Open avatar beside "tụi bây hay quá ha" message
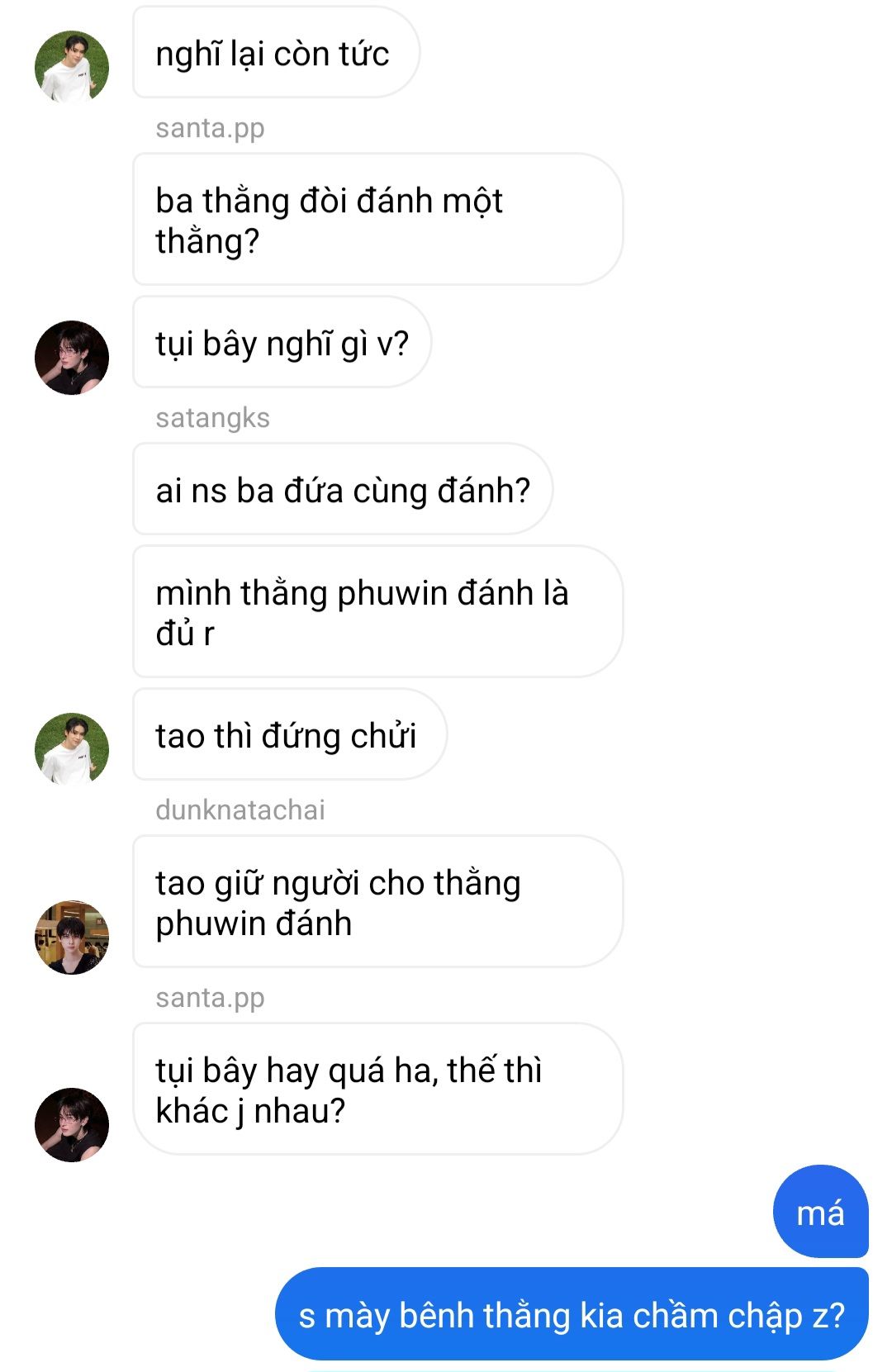This screenshot has width=892, height=1372. click(x=72, y=1124)
